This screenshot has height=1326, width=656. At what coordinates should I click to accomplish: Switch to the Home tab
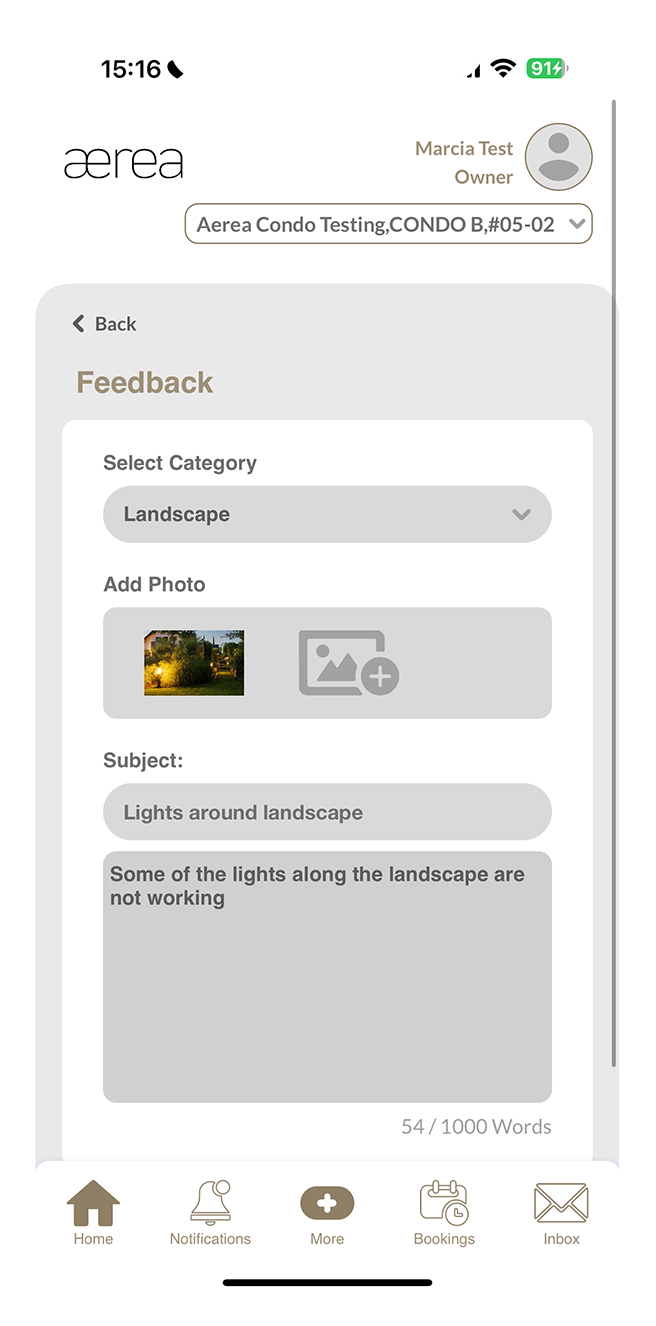click(93, 1212)
